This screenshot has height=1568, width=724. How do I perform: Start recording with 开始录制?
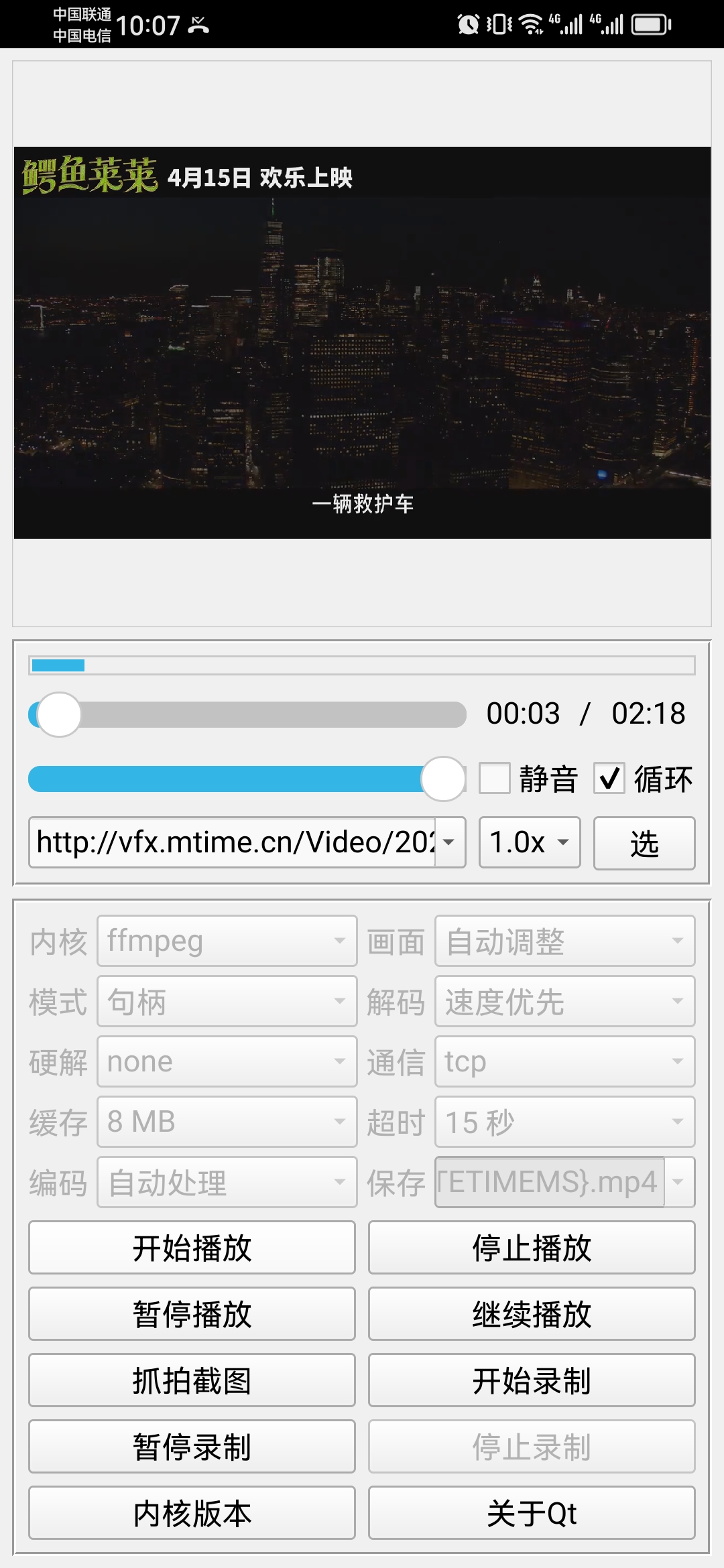(532, 1380)
